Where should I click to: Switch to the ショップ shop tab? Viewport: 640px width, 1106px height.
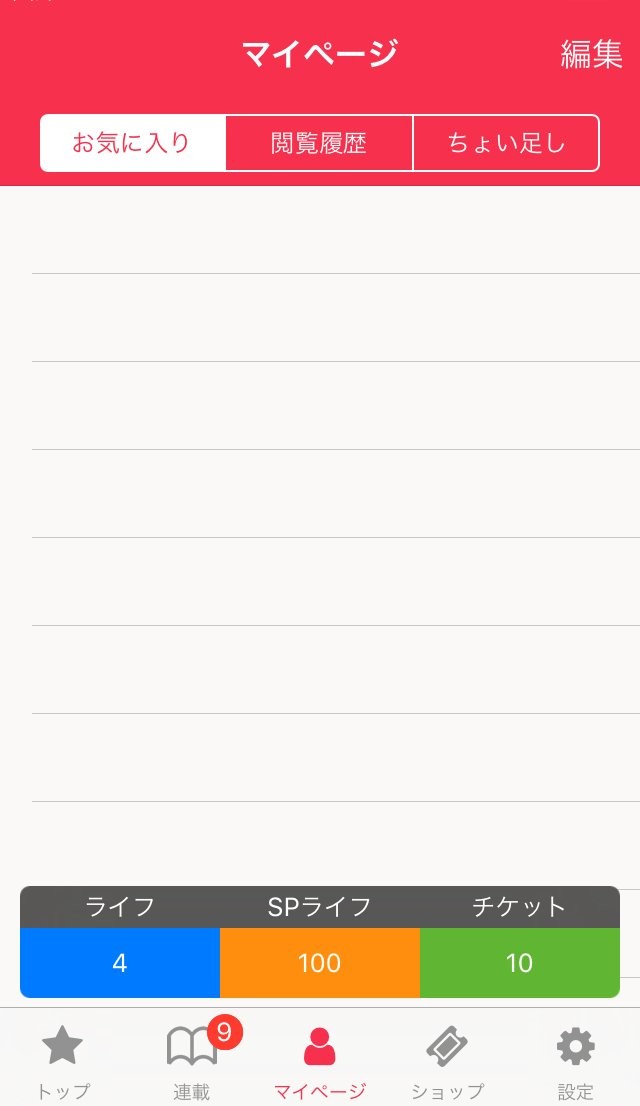(x=447, y=1060)
